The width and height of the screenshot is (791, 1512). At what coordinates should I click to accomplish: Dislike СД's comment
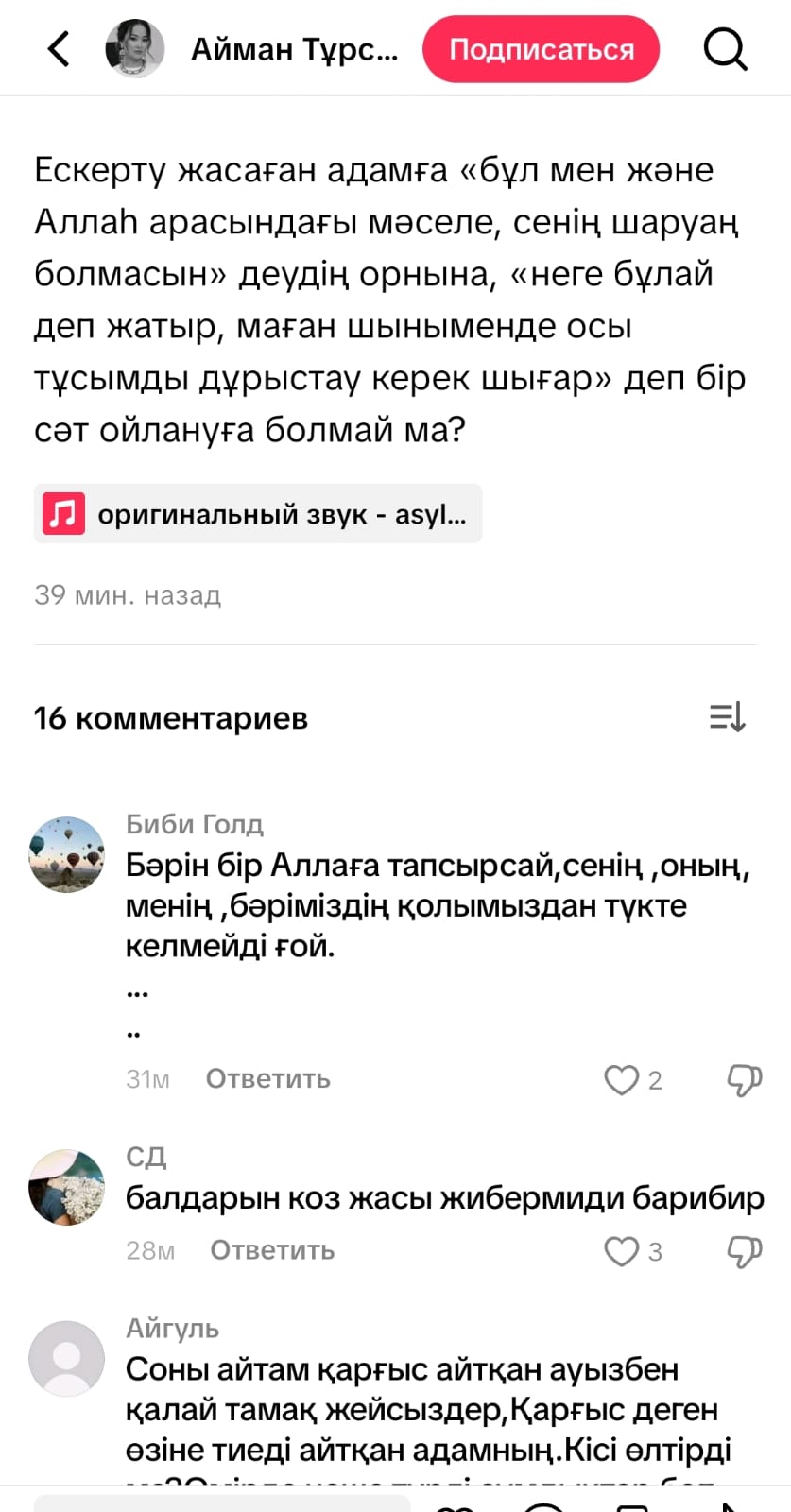[744, 1250]
